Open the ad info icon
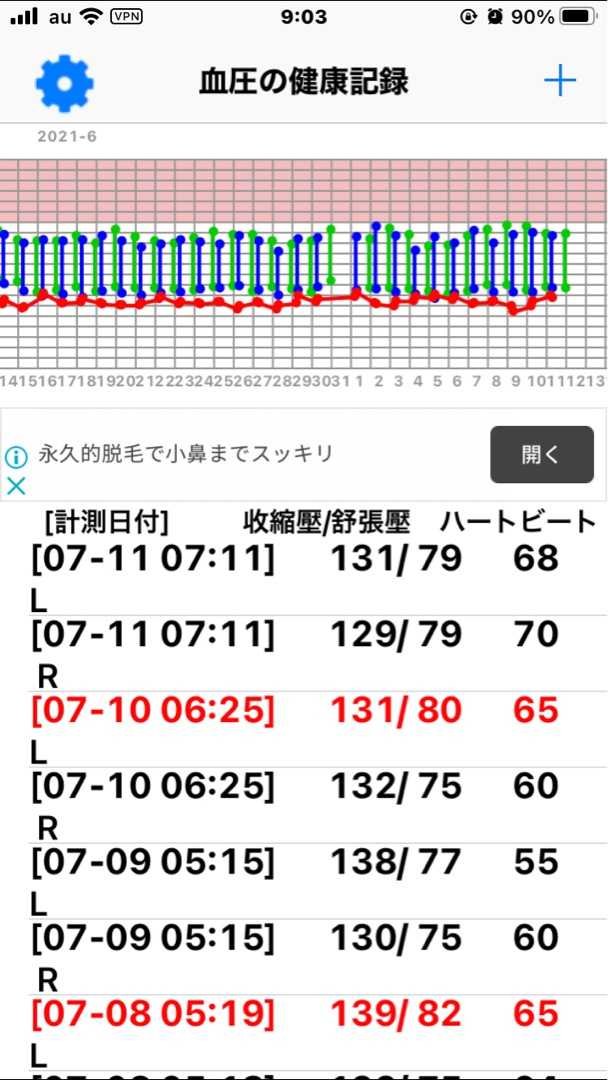 (x=16, y=457)
